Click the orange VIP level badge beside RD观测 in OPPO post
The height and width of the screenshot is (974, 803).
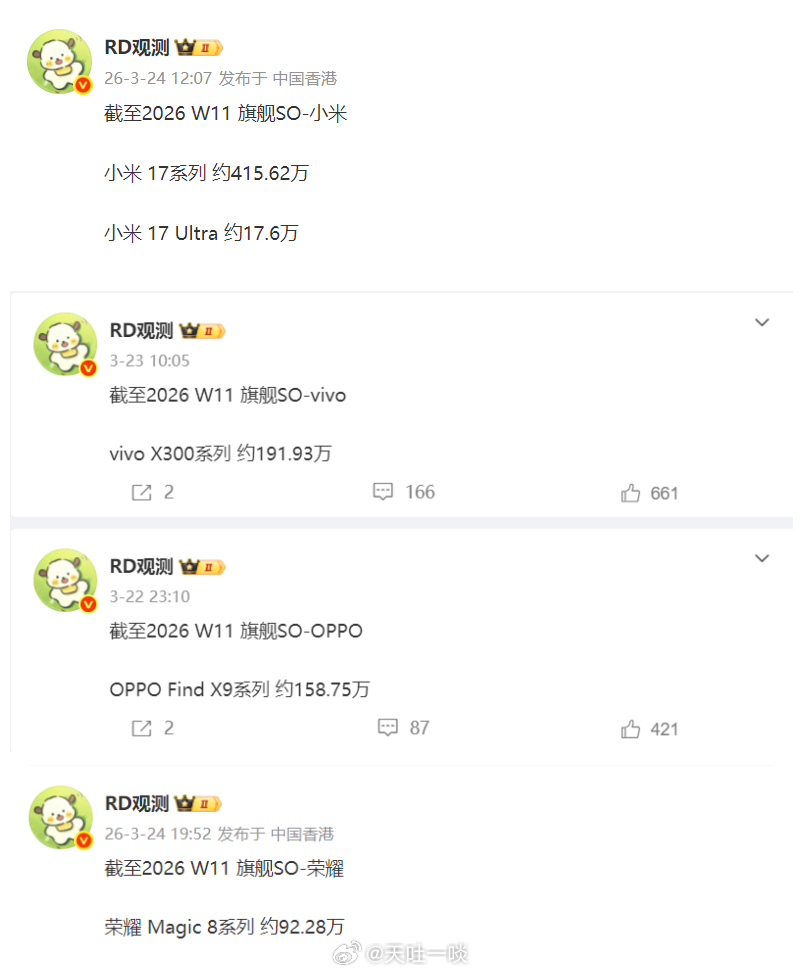[x=209, y=567]
